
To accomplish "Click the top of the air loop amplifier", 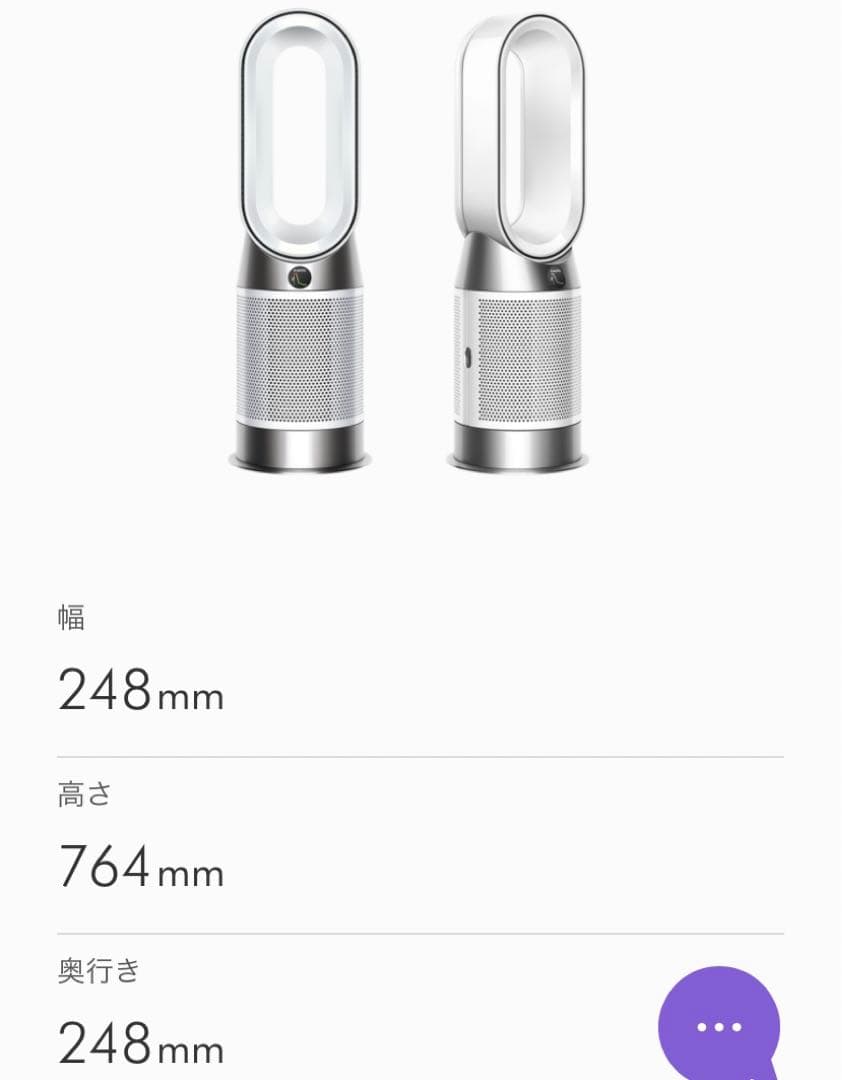I will [x=300, y=15].
